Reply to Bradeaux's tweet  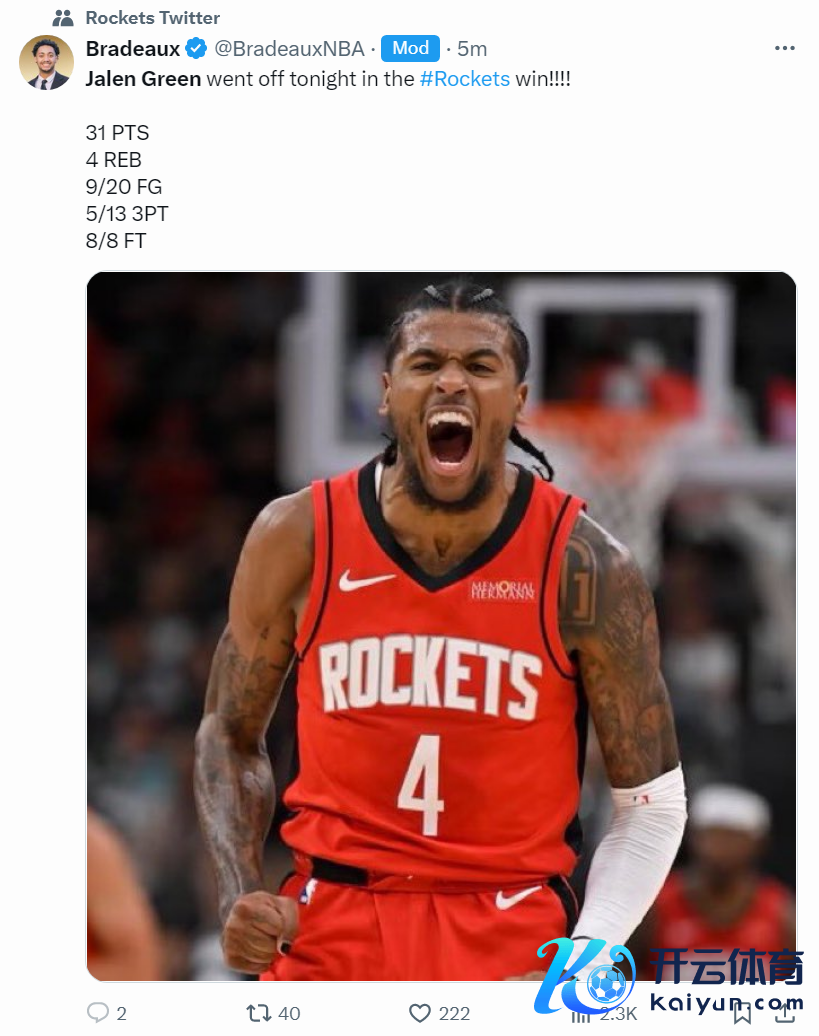(x=98, y=1013)
